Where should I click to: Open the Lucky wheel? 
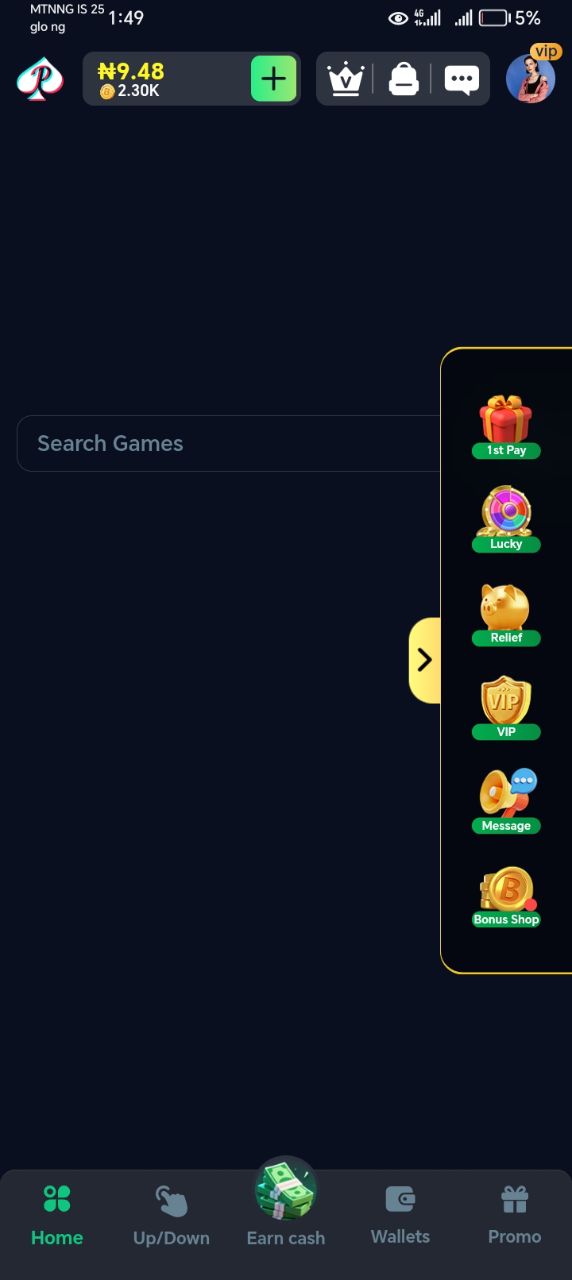[506, 519]
